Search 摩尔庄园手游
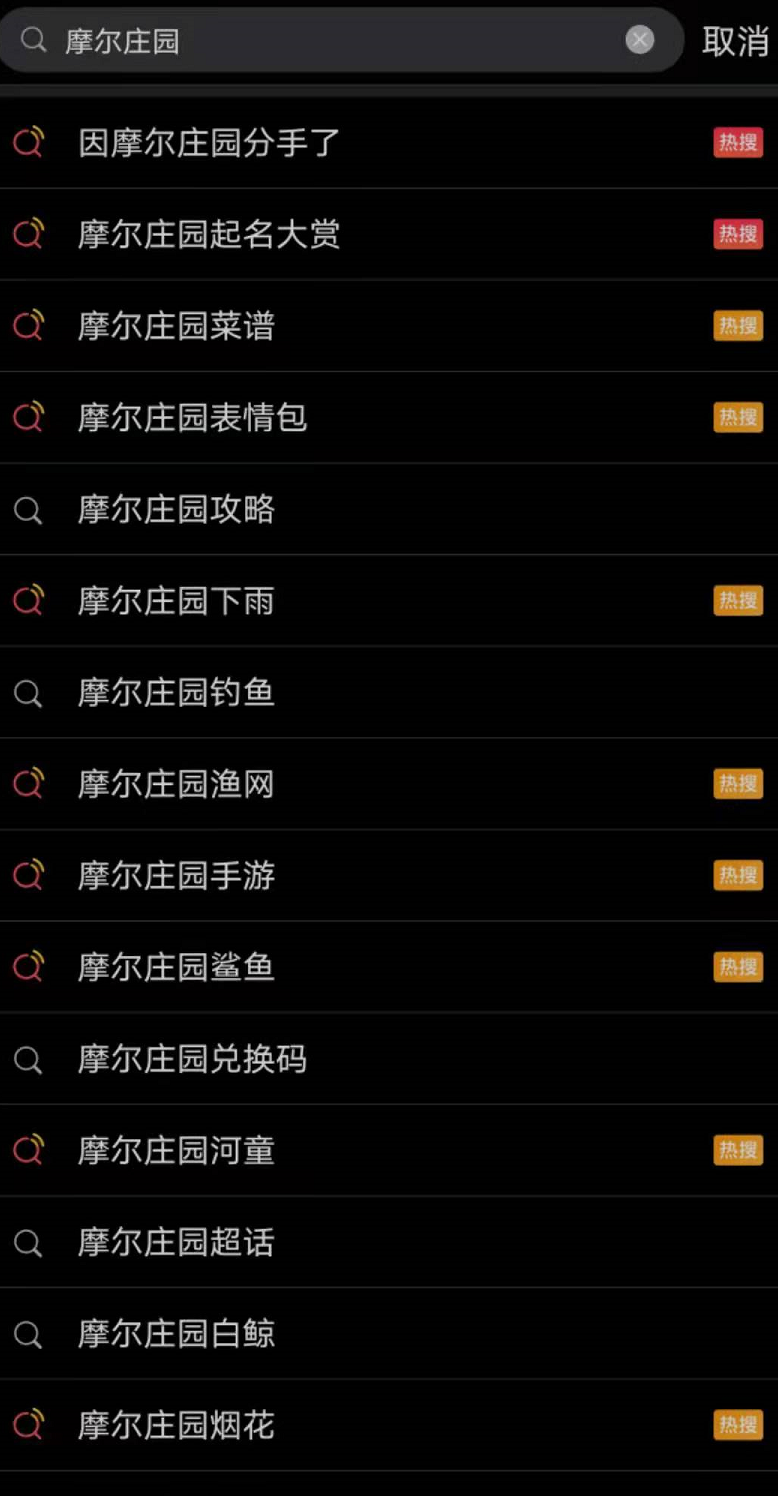 point(177,876)
